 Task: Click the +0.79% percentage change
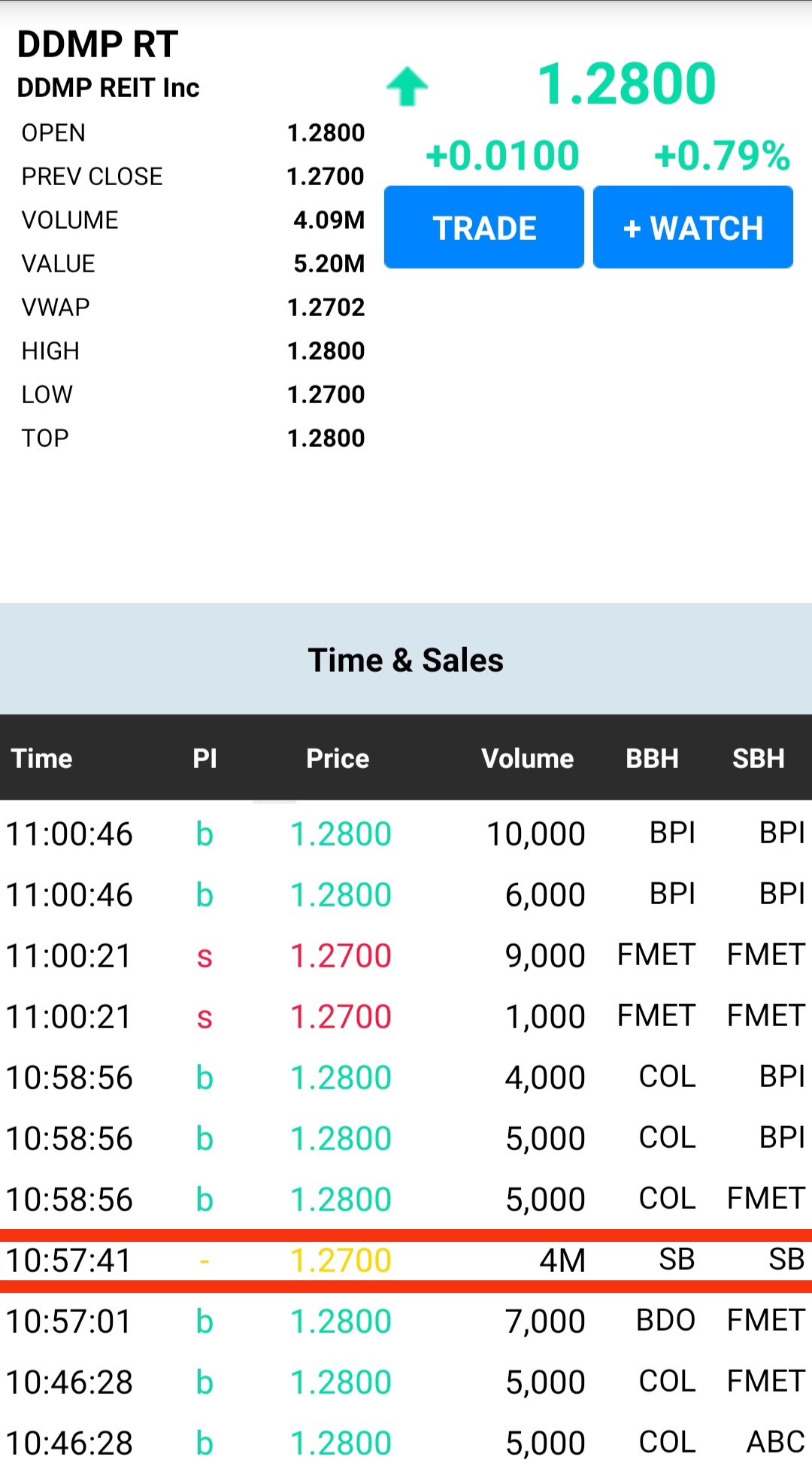point(720,156)
